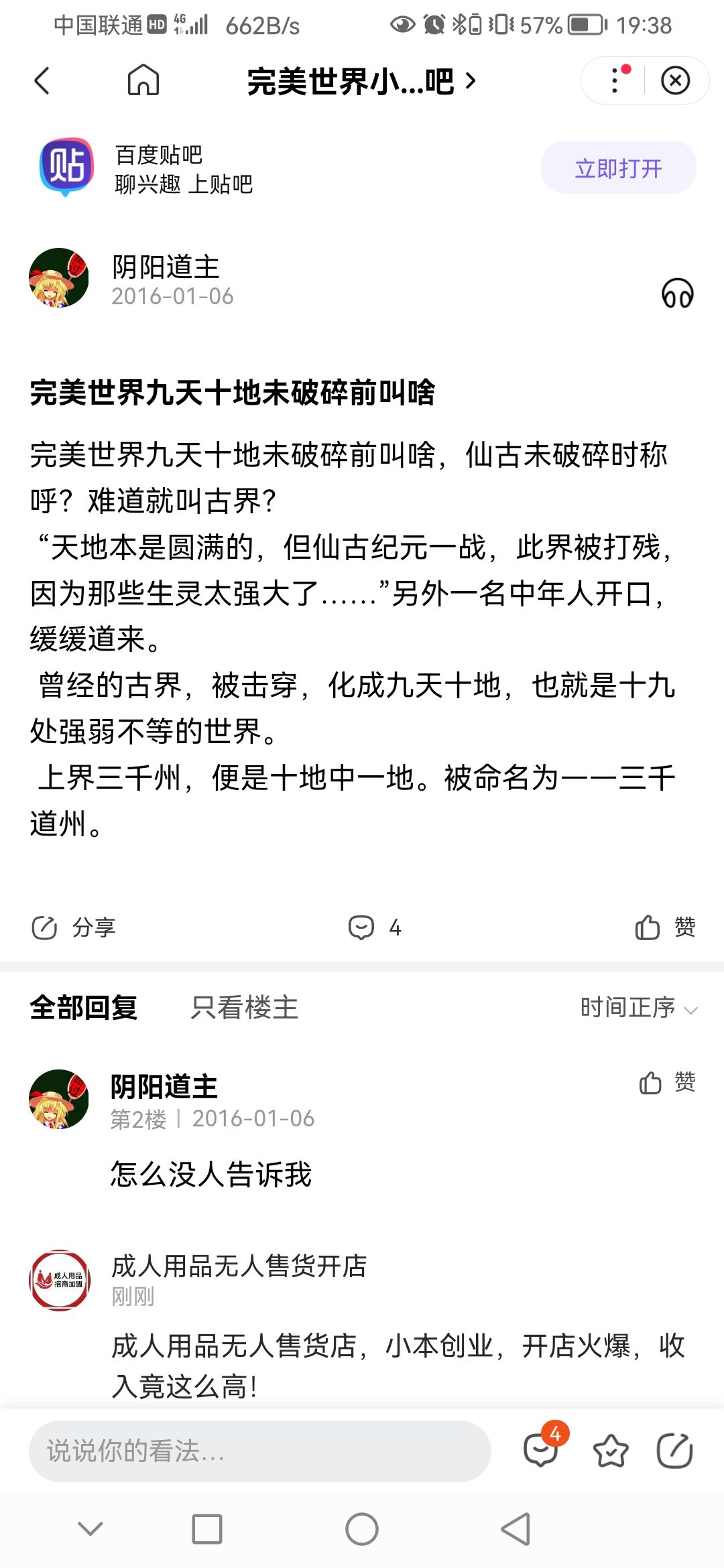Image resolution: width=724 pixels, height=1568 pixels.
Task: Favorite this thread with the star icon
Action: 611,1451
